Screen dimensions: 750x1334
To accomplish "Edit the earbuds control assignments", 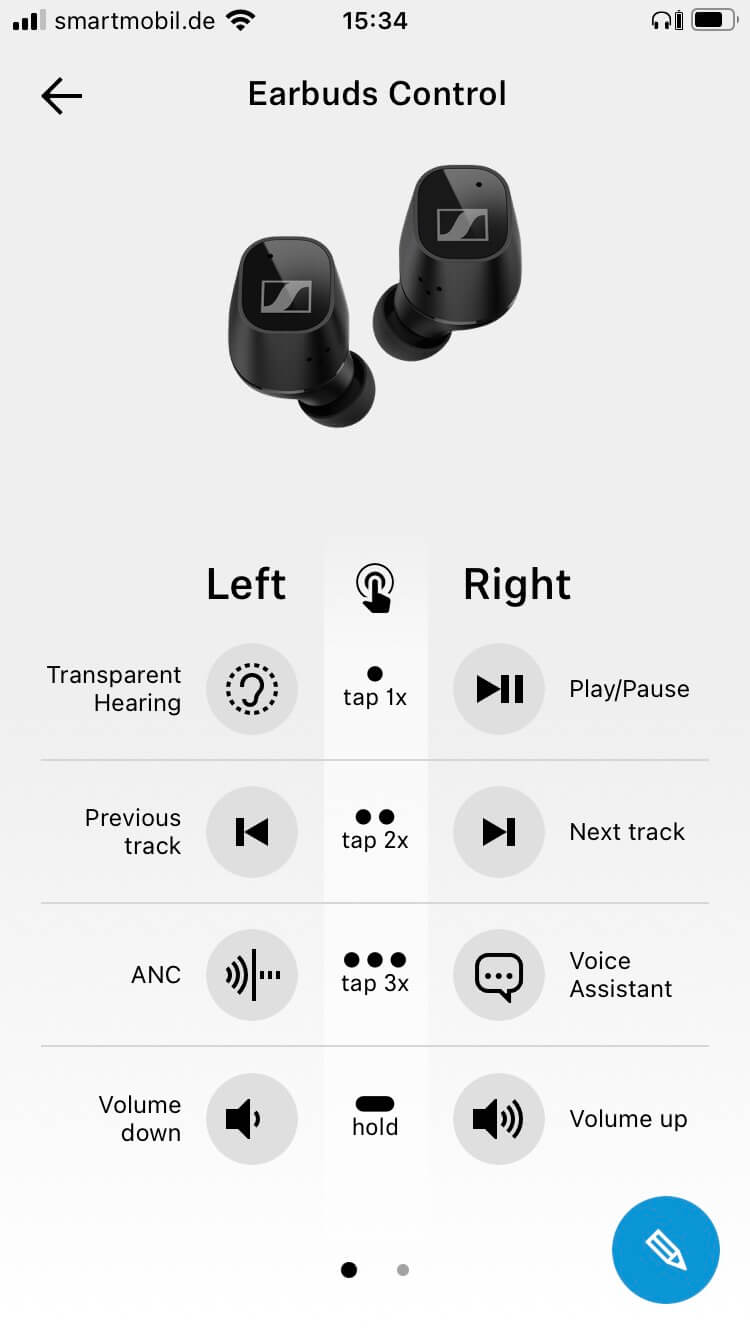I will click(665, 1250).
